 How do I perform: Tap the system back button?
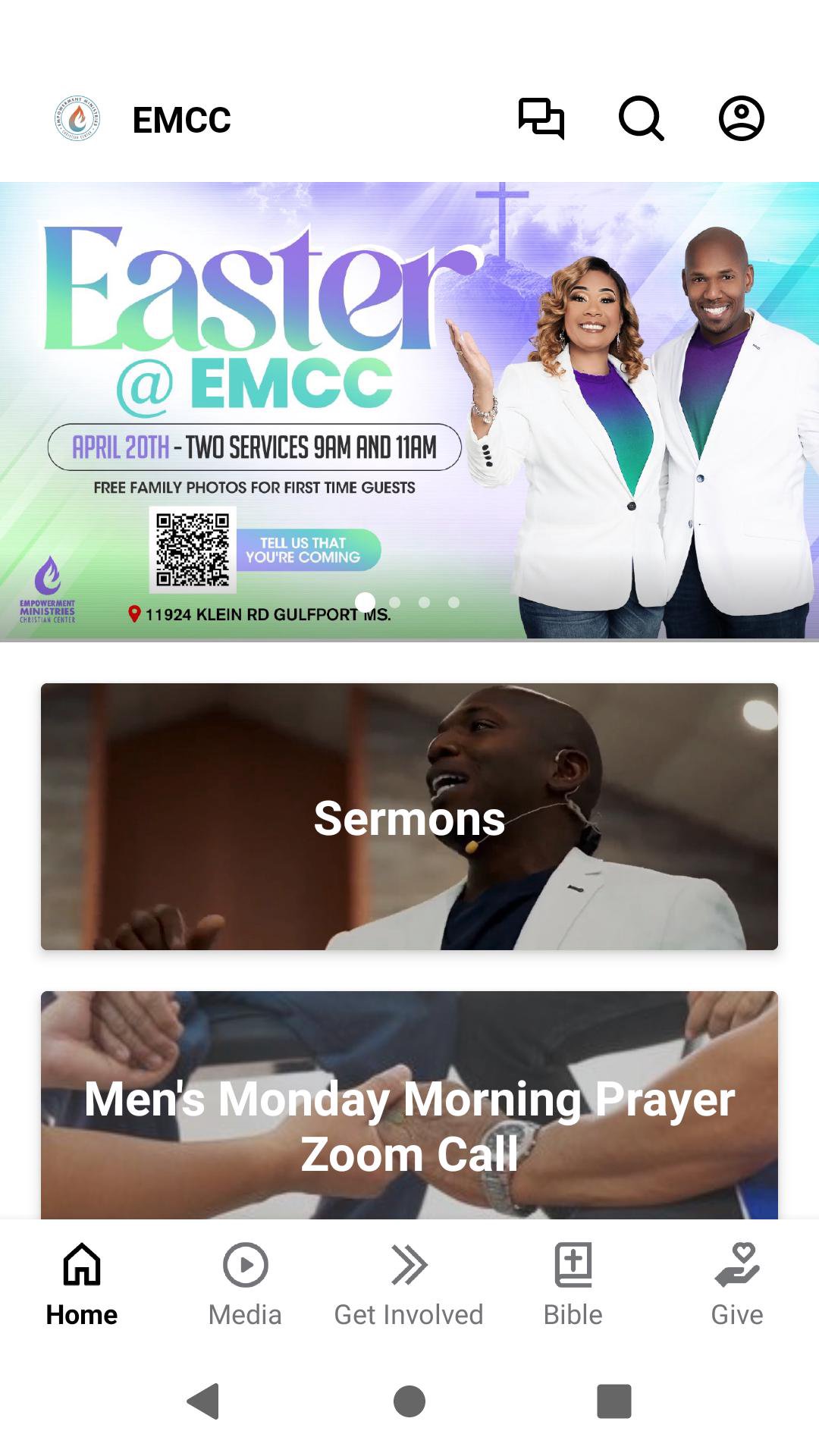203,1401
